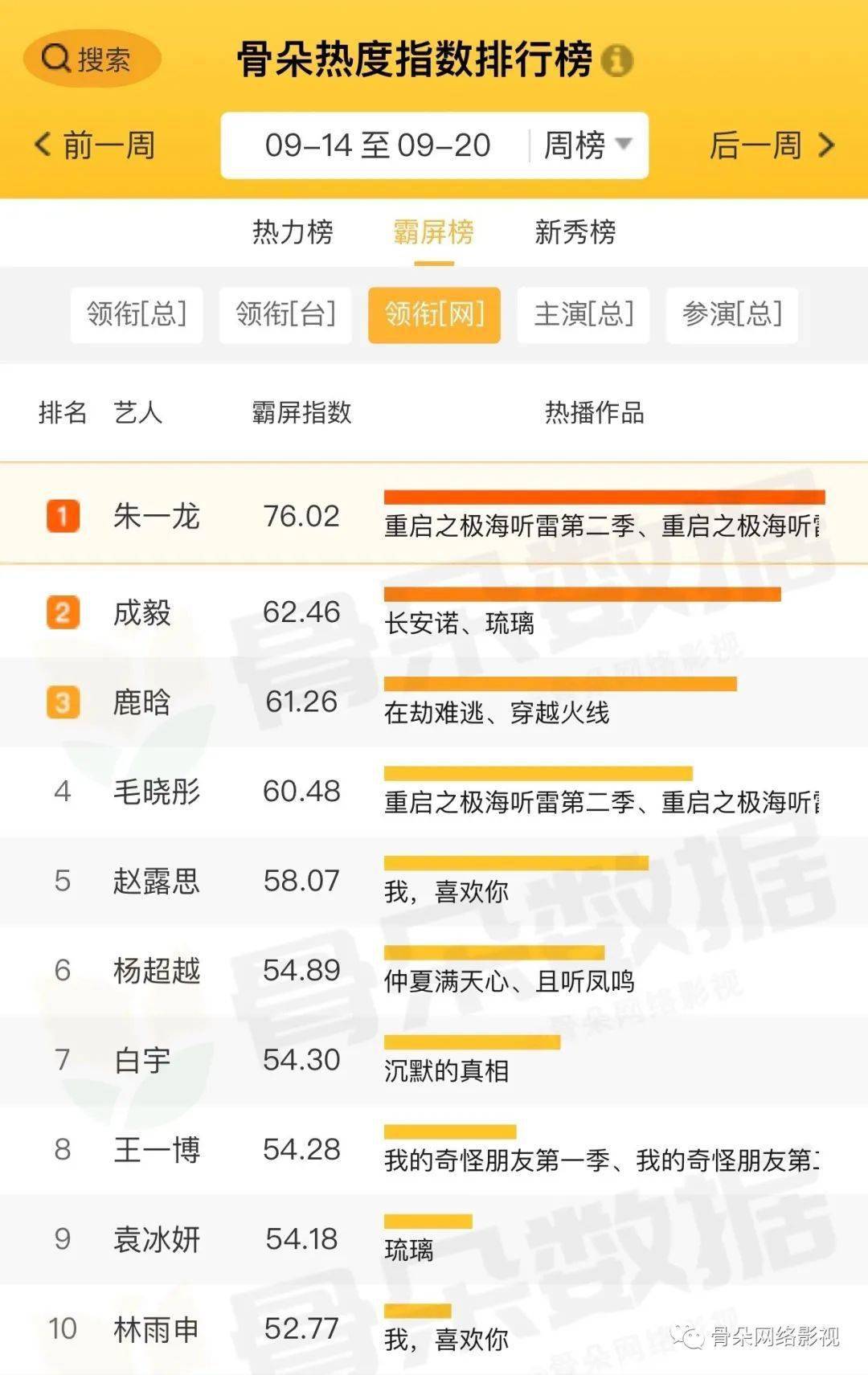Switch to the 热力榜 tab
Screen dimensions: 868x1375
[x=293, y=232]
